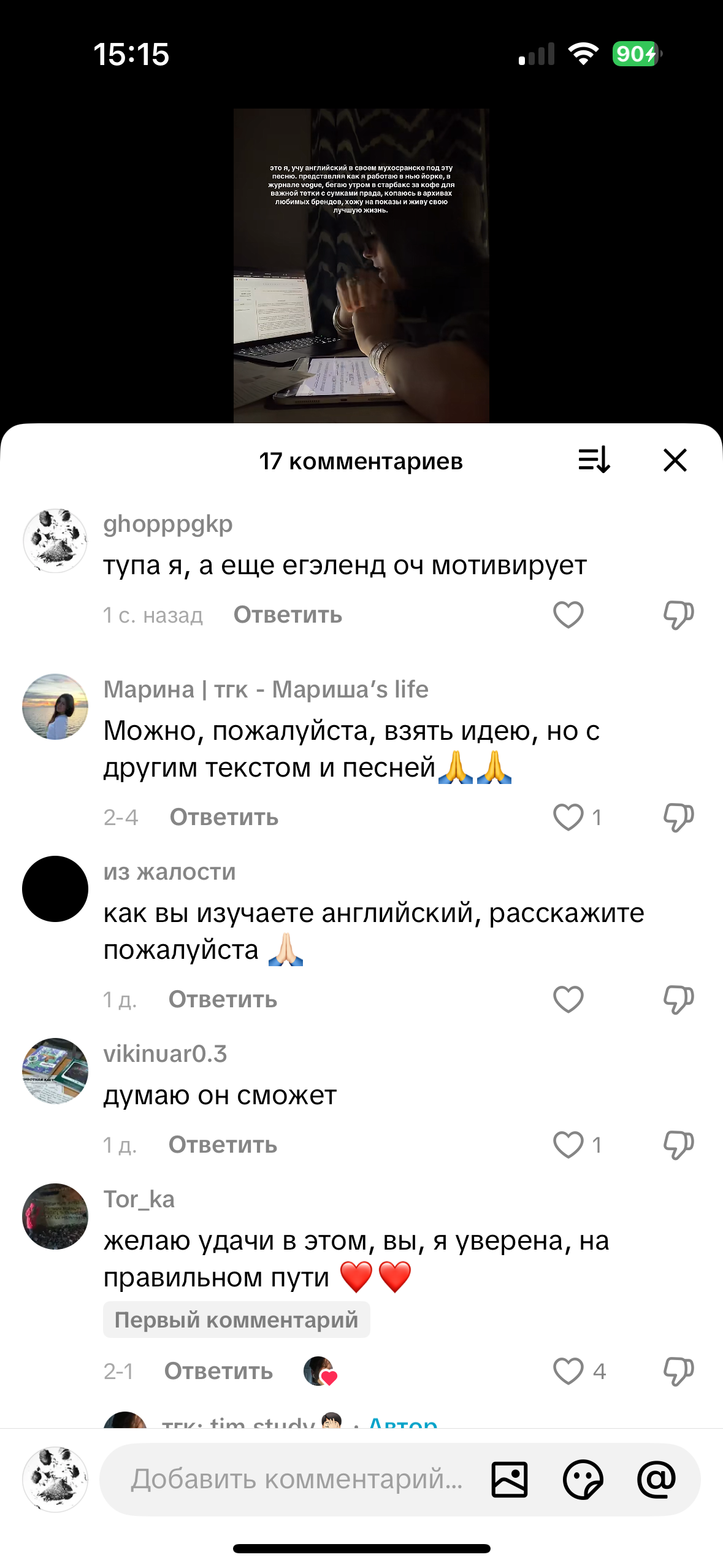Like Tor_ka's comment
Screen dimensions: 723x1568
click(x=568, y=1371)
